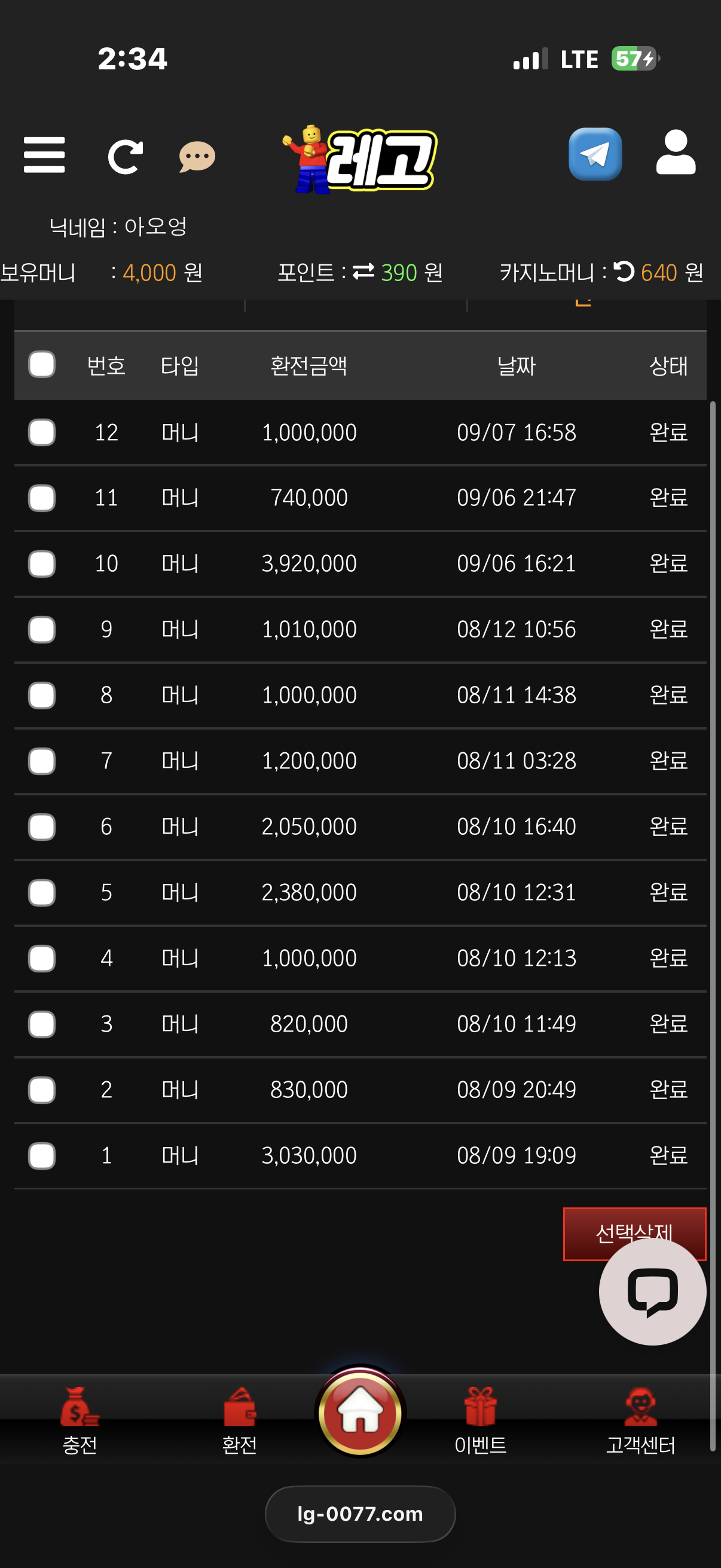Tick the checkbox for row 7
Viewport: 721px width, 1568px height.
[x=42, y=761]
